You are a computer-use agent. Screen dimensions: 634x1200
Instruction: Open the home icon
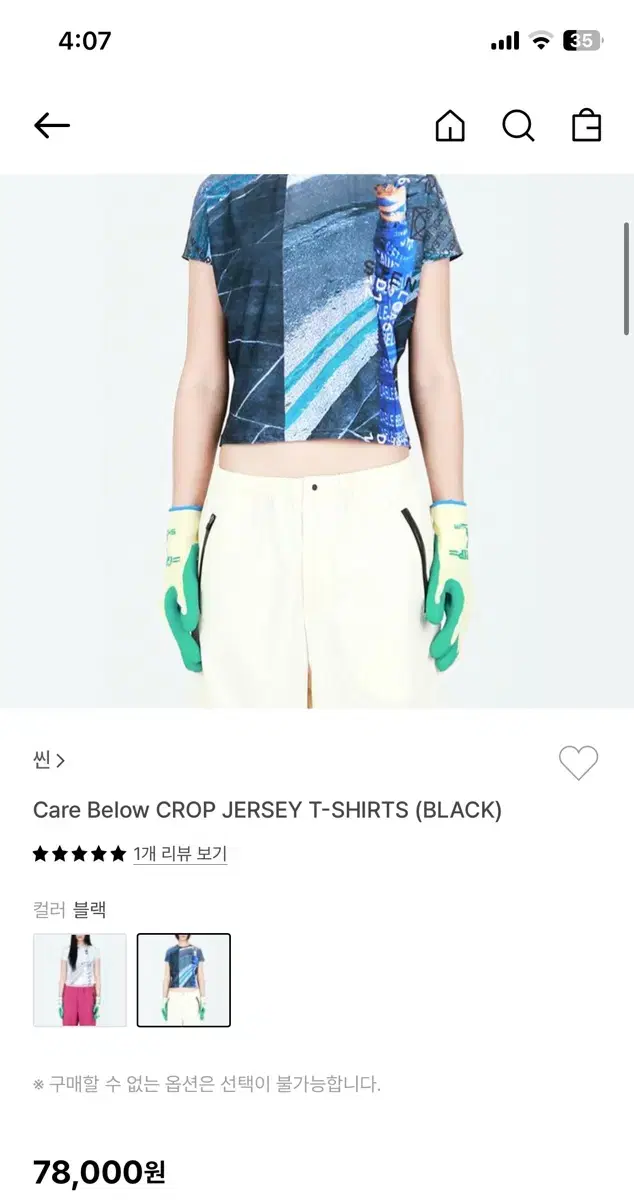[x=450, y=126]
